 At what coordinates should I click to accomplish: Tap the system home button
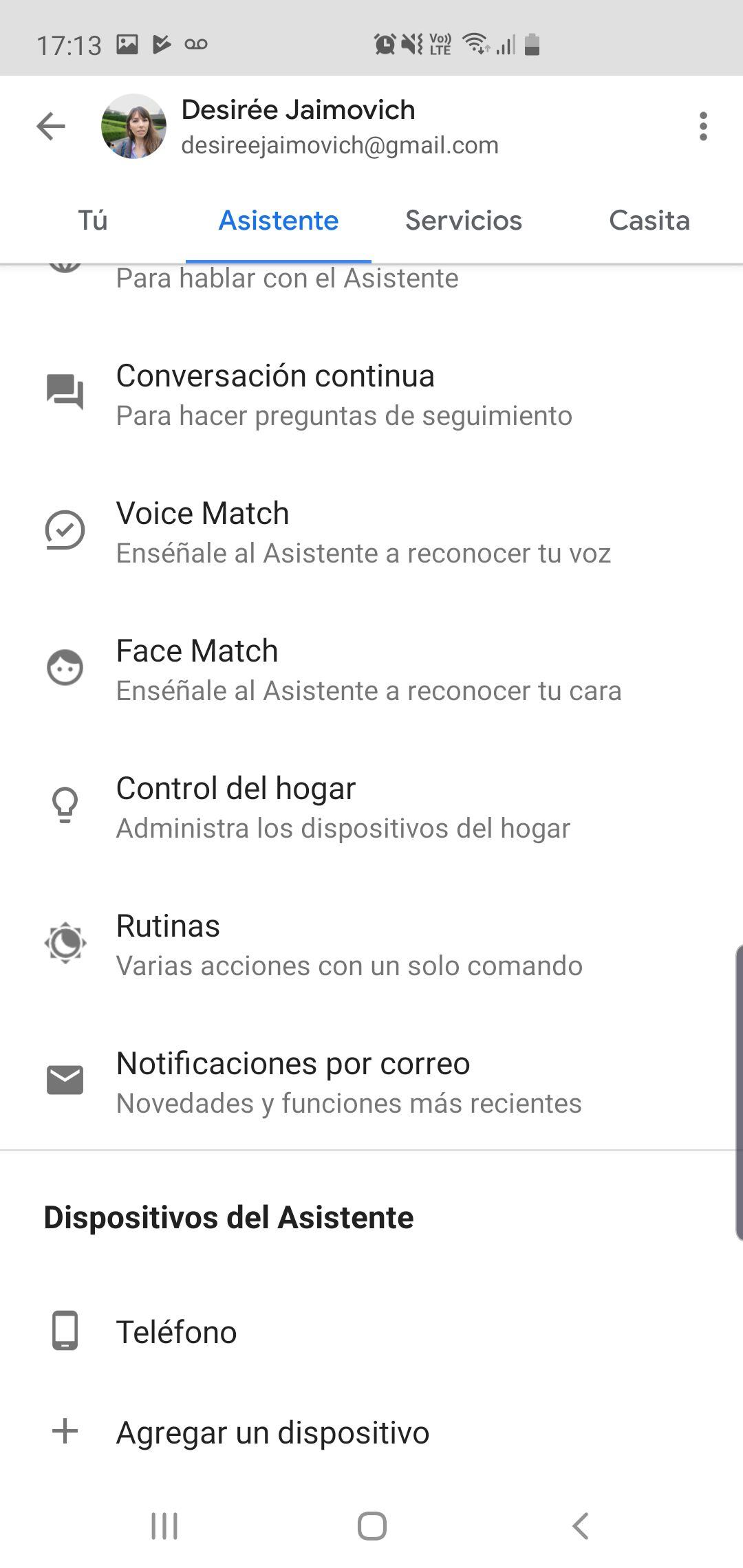click(371, 1526)
